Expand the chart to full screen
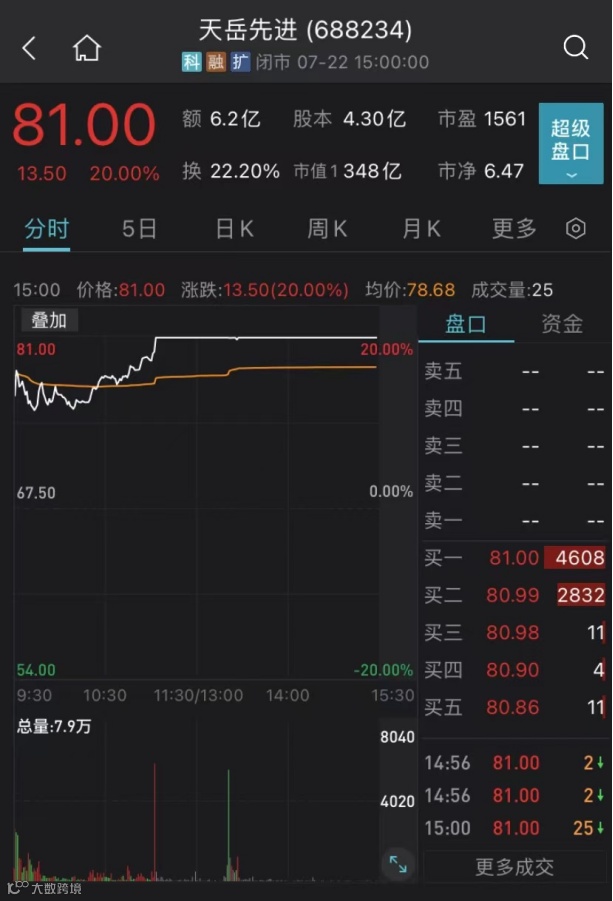Image resolution: width=613 pixels, height=901 pixels. [x=398, y=864]
